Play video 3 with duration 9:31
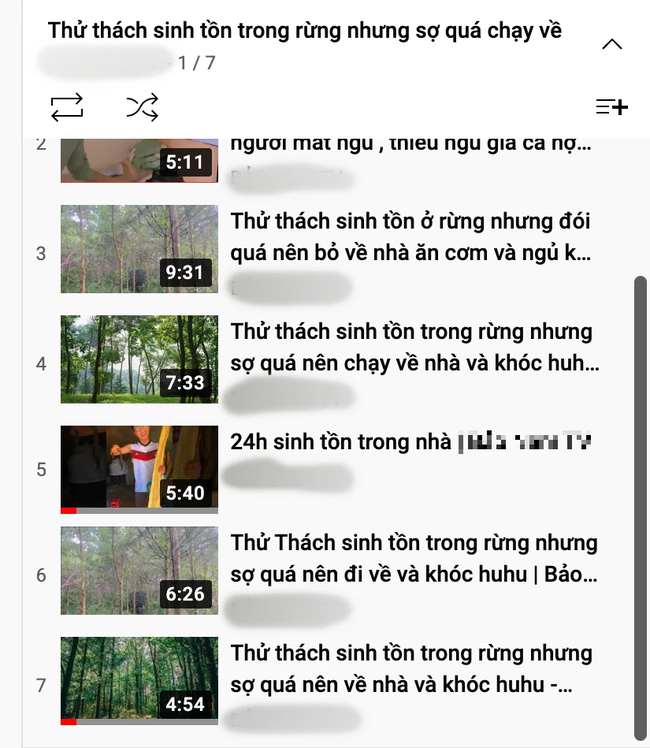This screenshot has width=650, height=748. pos(139,249)
